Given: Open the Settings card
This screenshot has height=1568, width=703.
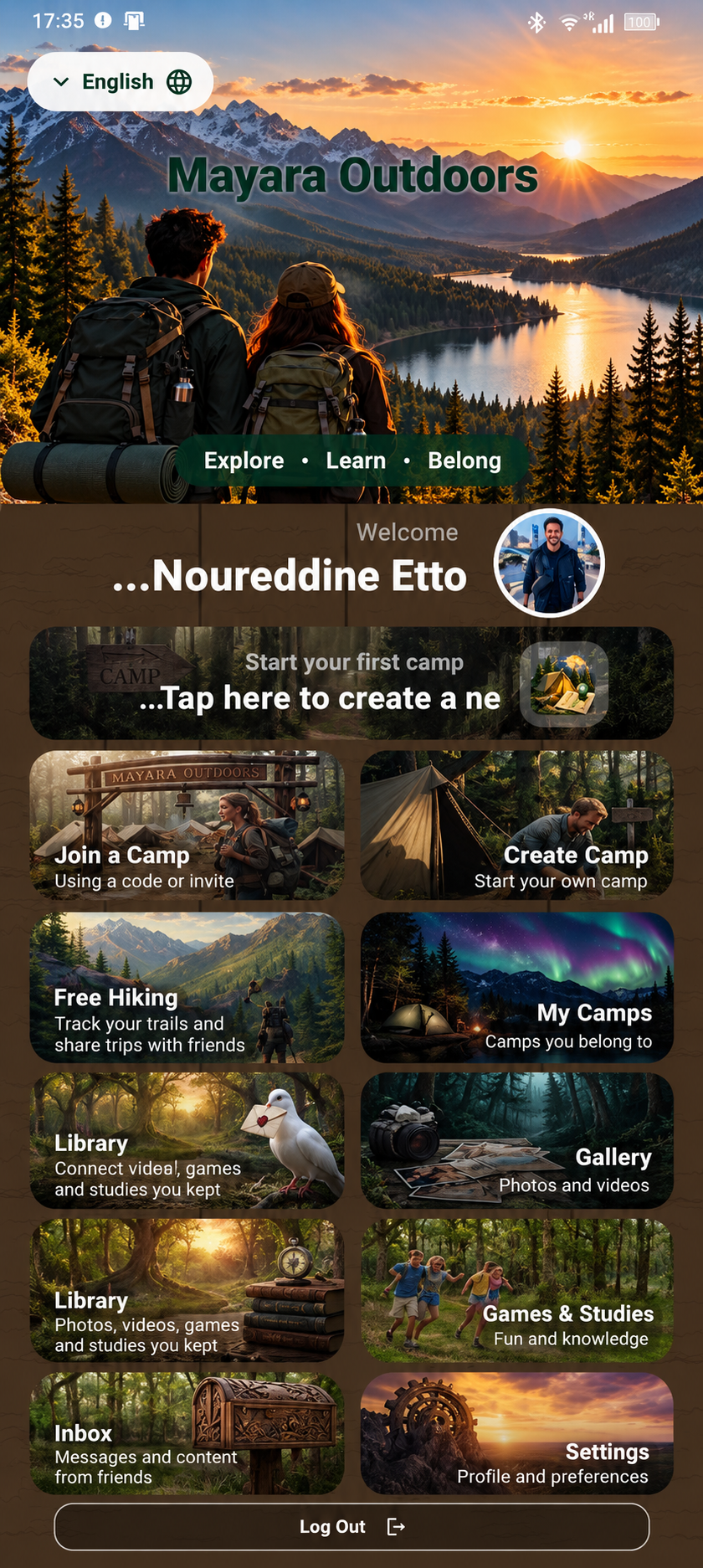Looking at the screenshot, I should [516, 1433].
